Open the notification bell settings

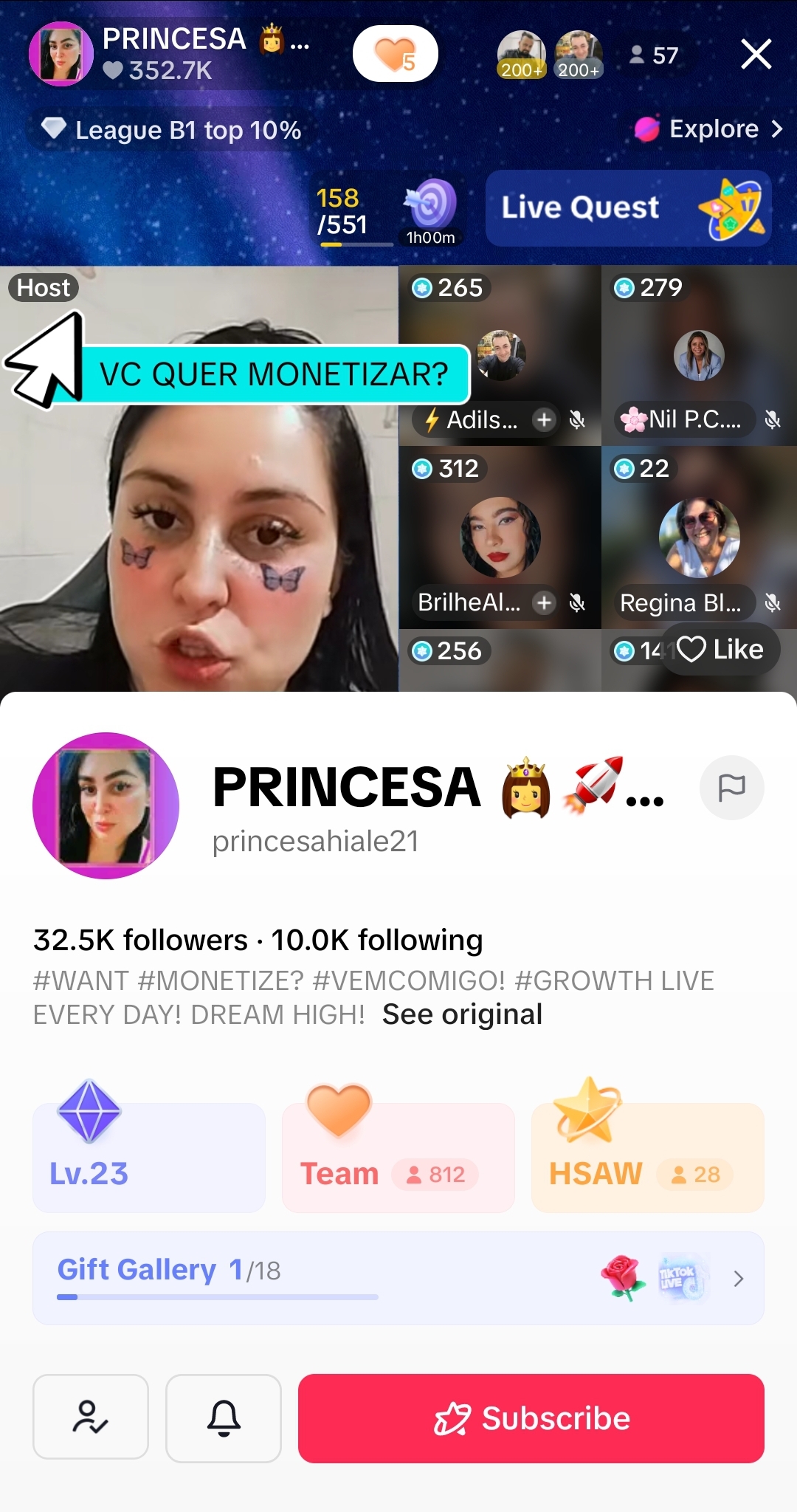(x=224, y=1418)
